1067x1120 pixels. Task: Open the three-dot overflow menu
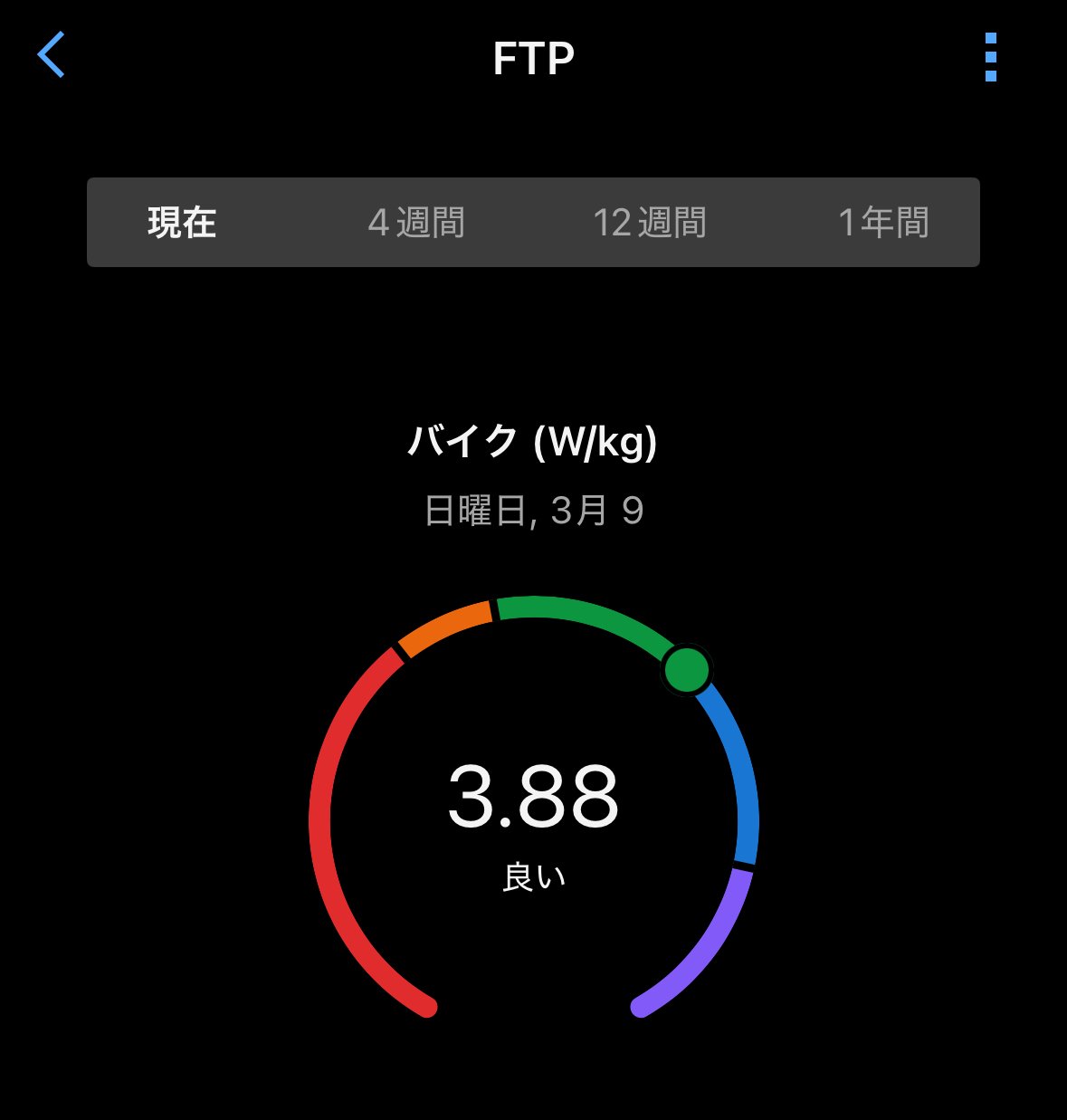point(990,57)
